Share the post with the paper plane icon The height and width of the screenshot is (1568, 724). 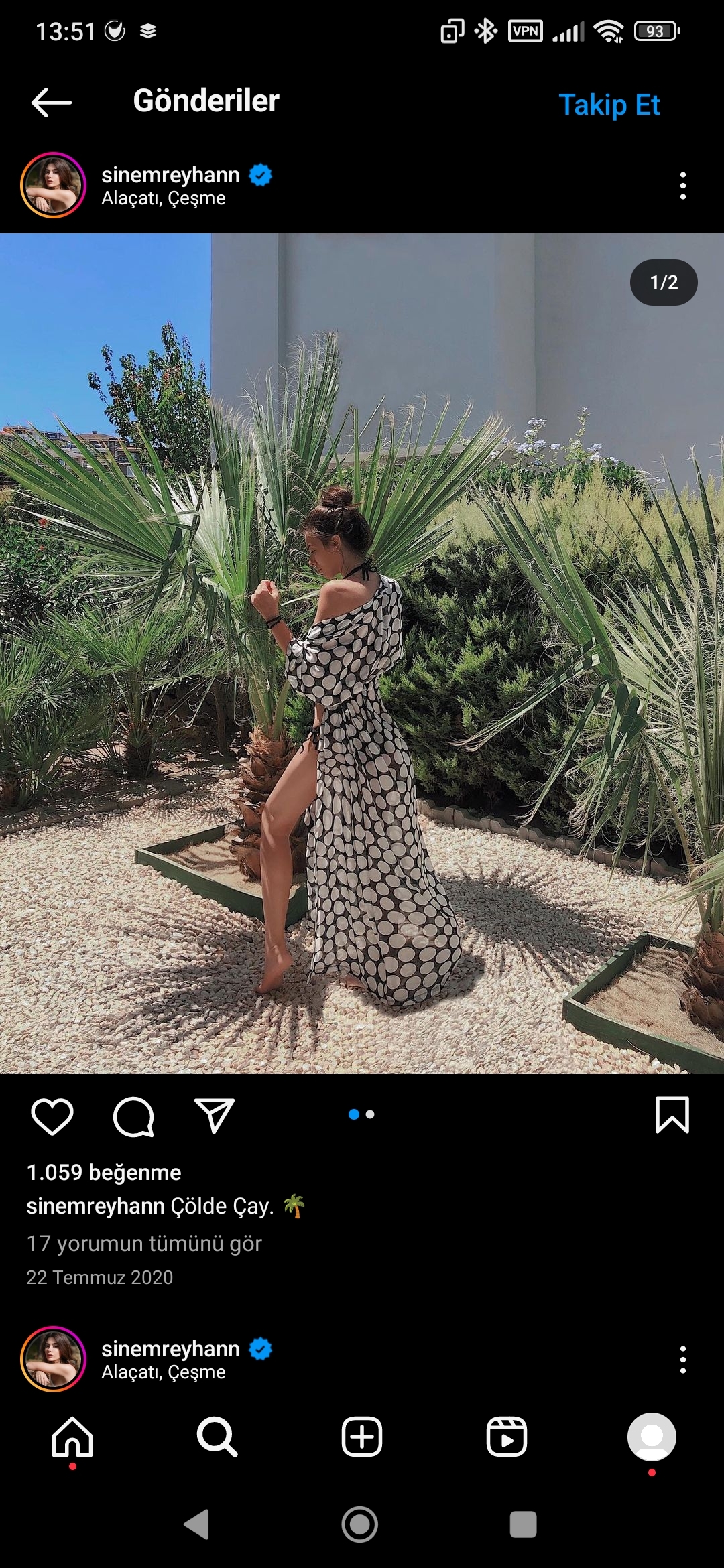click(x=214, y=1116)
